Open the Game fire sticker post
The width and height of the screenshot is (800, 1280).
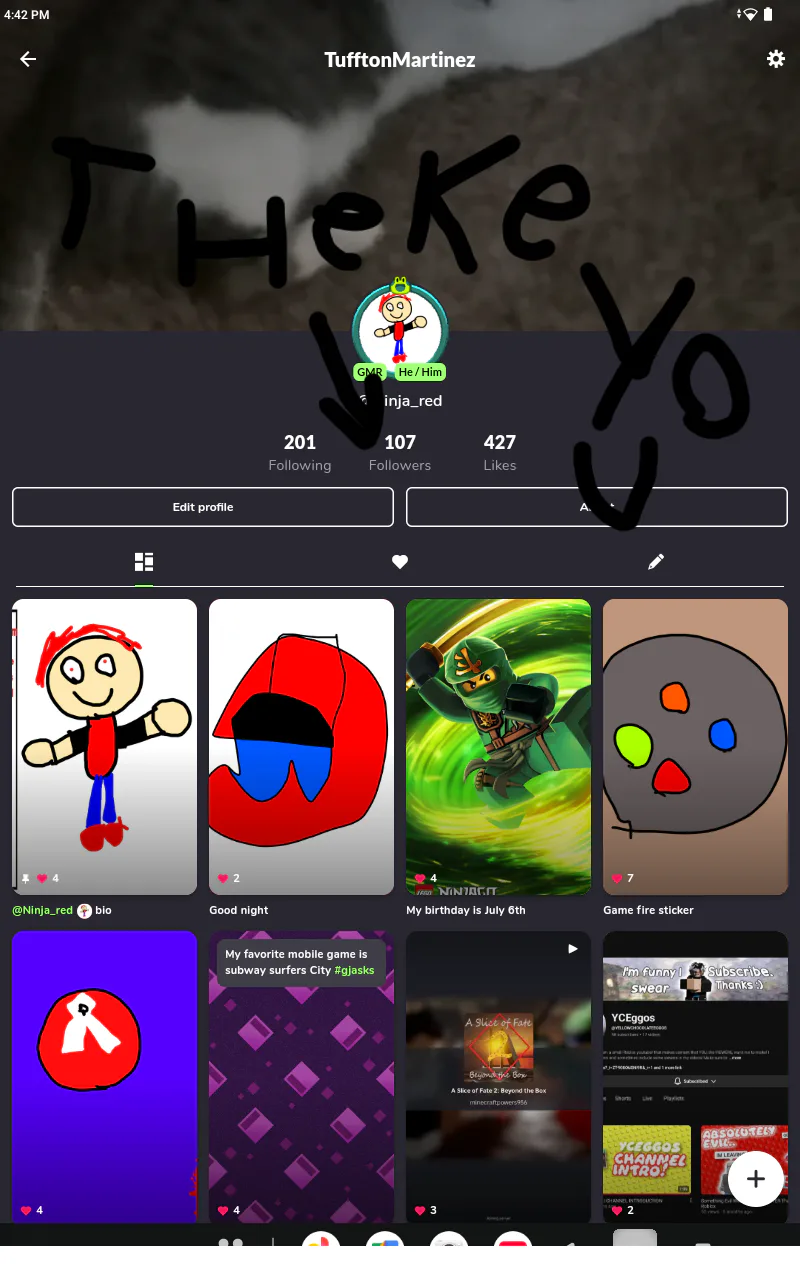click(x=695, y=747)
